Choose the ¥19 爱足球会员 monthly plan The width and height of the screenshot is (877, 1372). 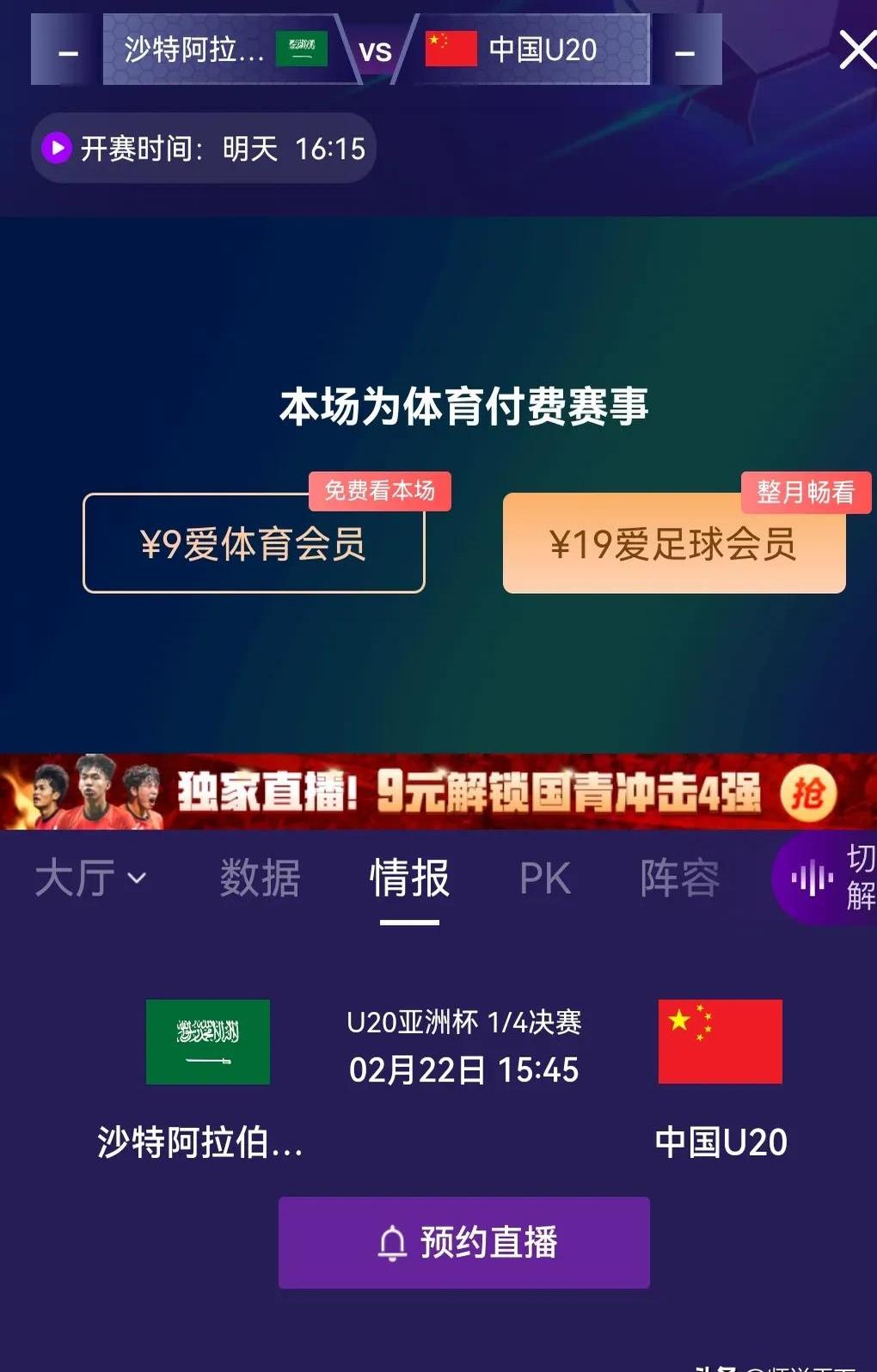(673, 544)
